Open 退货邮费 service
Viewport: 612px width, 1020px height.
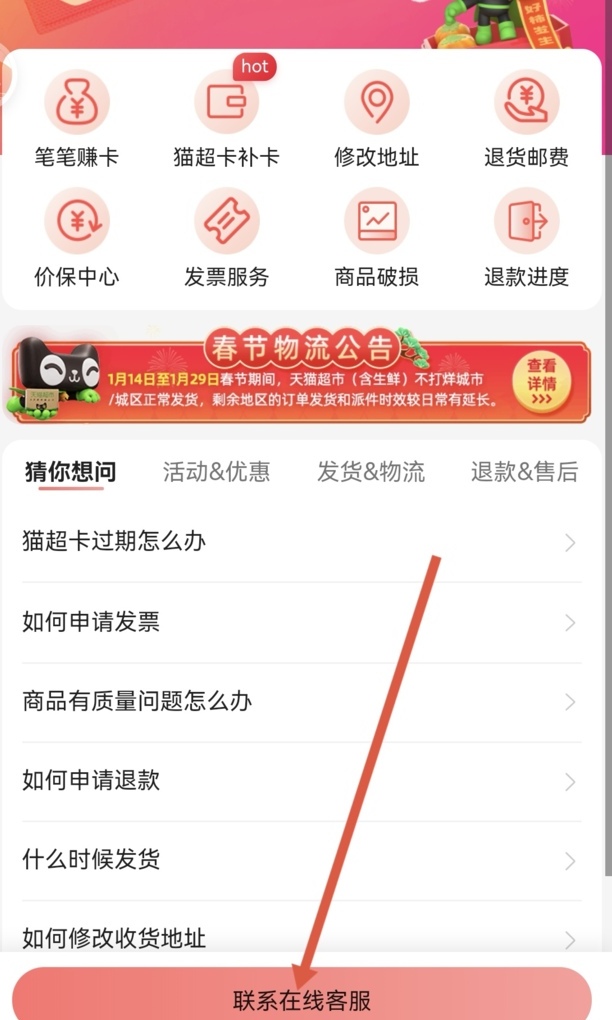[x=526, y=120]
